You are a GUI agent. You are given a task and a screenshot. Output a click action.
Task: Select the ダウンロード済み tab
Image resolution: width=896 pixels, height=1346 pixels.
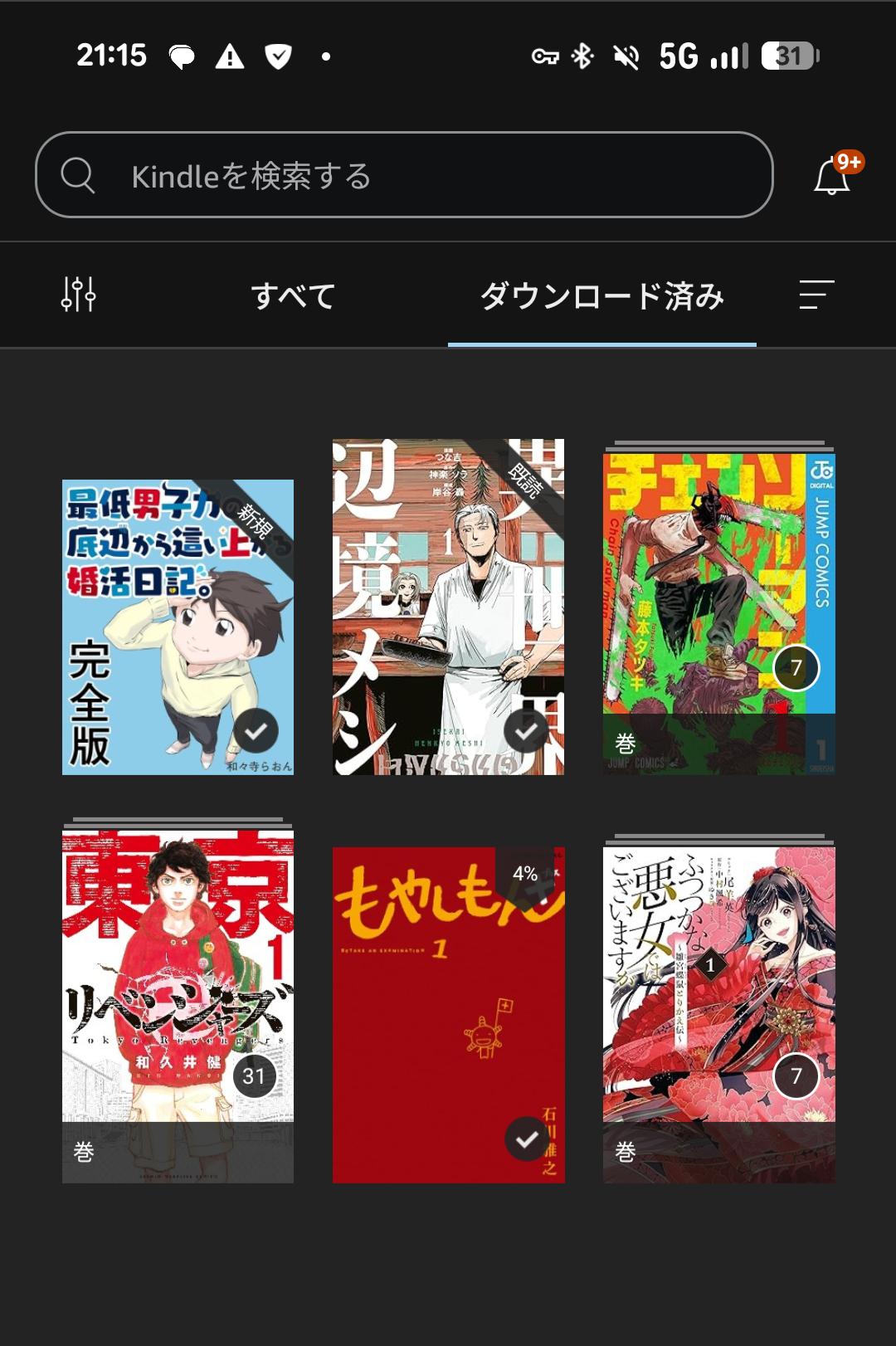(x=601, y=296)
